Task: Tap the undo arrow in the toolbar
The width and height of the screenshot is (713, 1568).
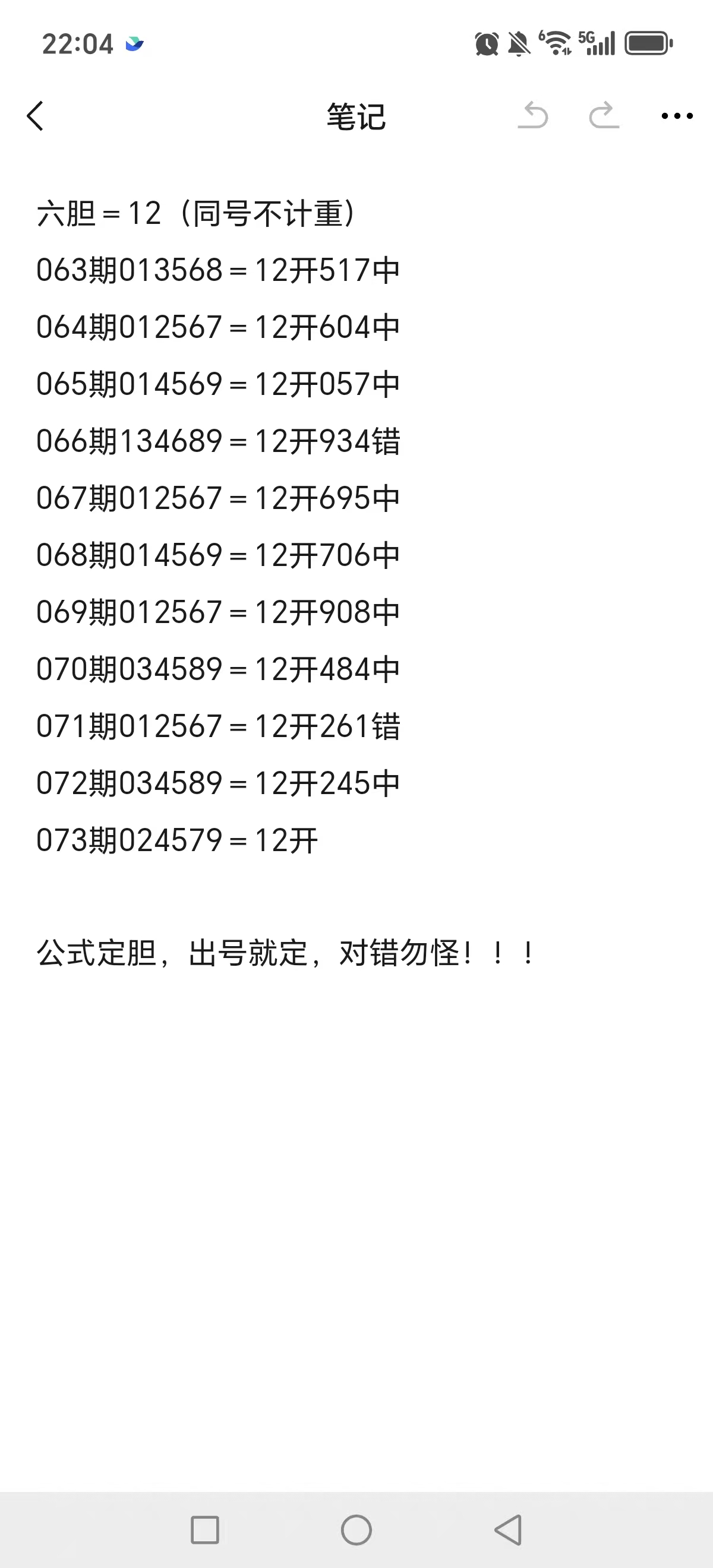Action: click(535, 116)
